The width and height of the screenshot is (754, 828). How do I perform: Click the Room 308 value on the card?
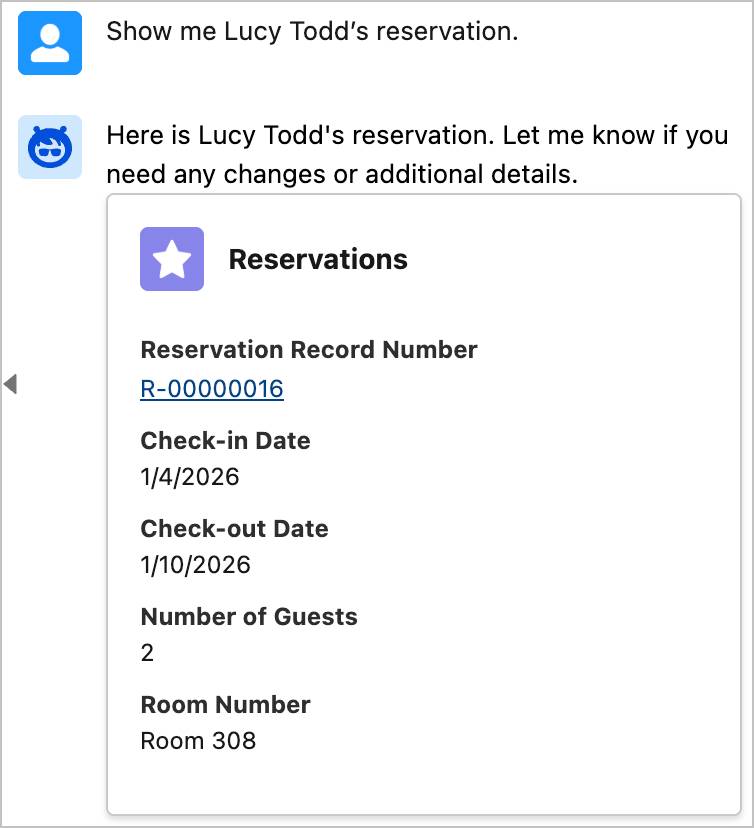pyautogui.click(x=197, y=741)
